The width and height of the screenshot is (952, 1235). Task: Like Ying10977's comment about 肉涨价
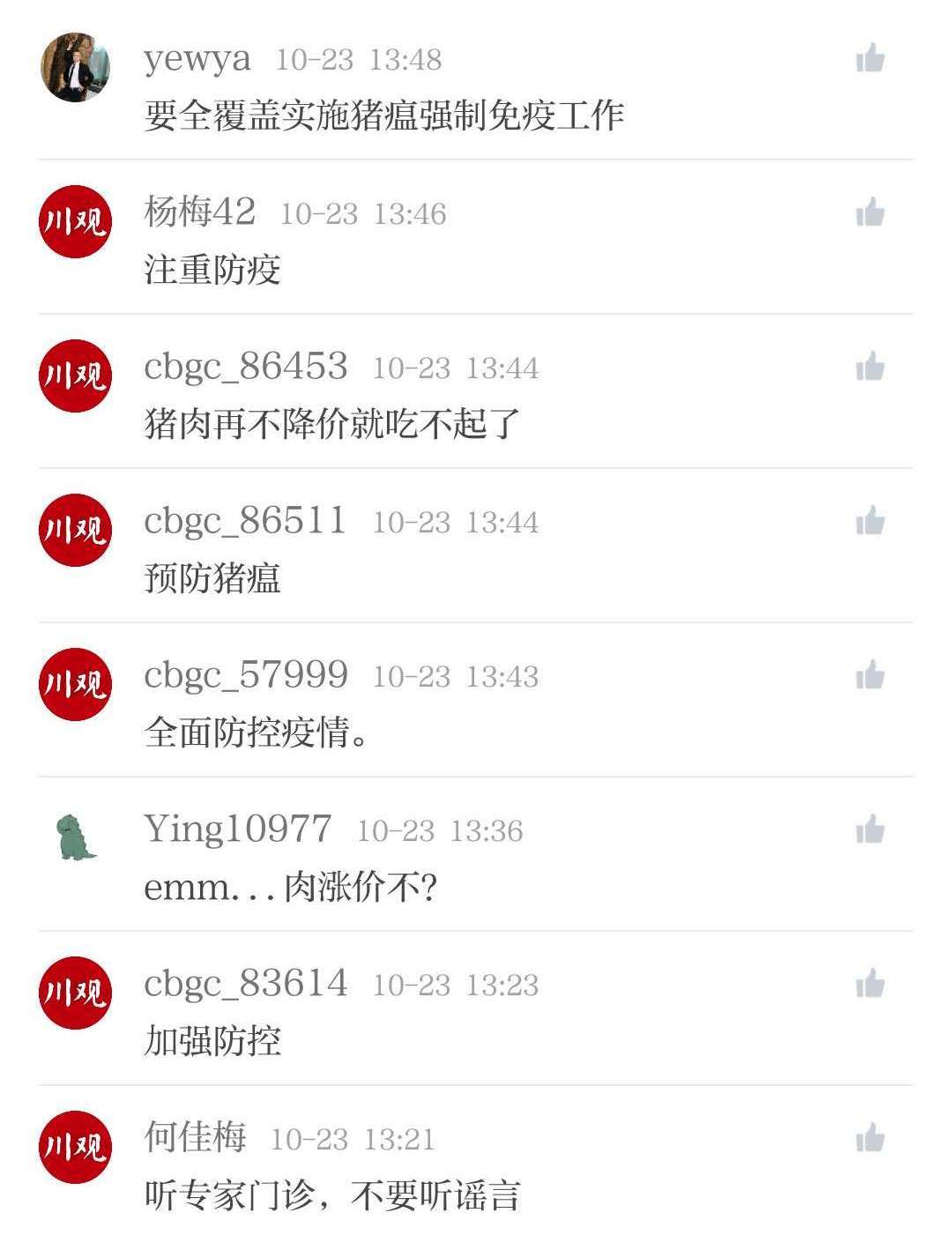pyautogui.click(x=870, y=830)
